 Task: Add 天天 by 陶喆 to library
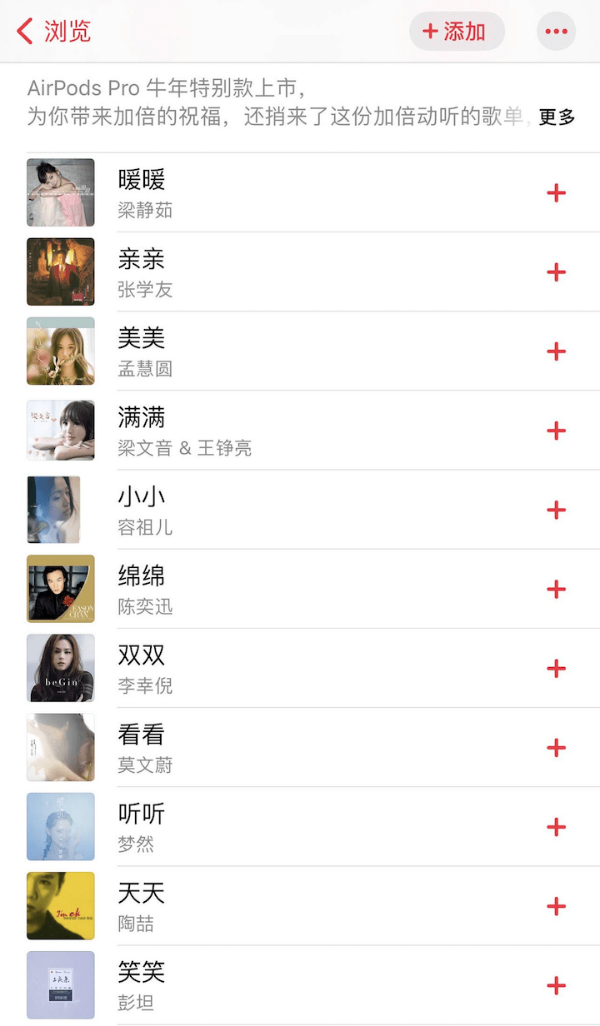[x=556, y=906]
